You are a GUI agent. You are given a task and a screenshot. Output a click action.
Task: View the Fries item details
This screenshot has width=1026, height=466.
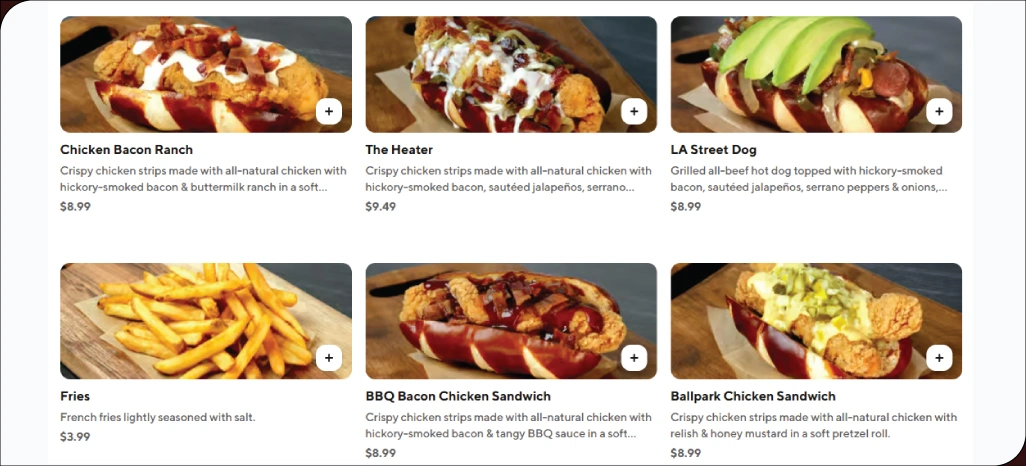[x=75, y=396]
